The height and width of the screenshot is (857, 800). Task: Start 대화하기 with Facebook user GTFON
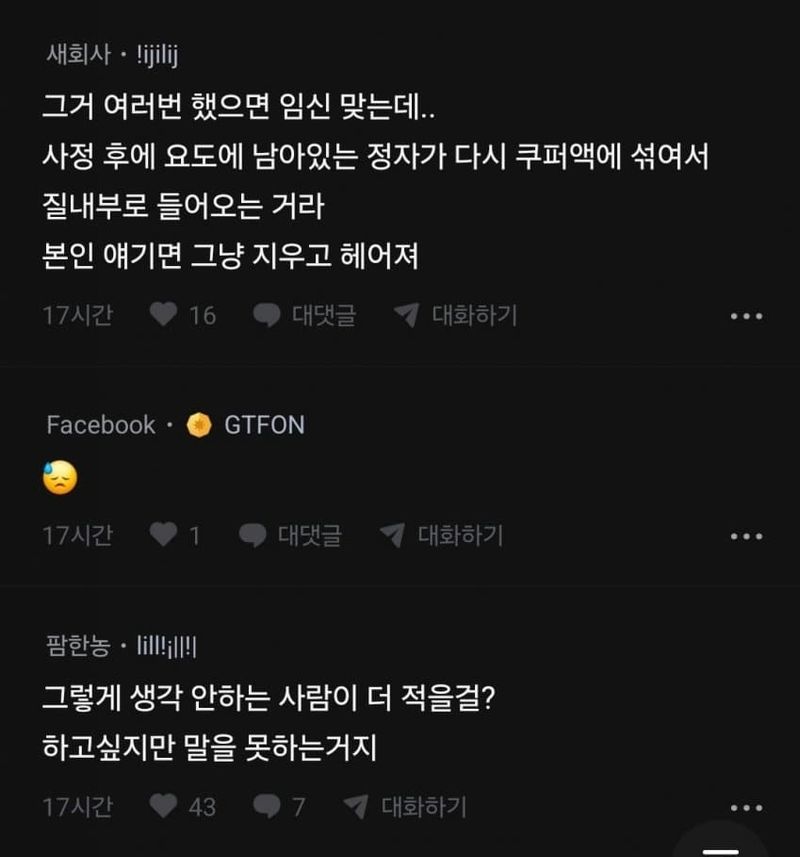click(441, 536)
